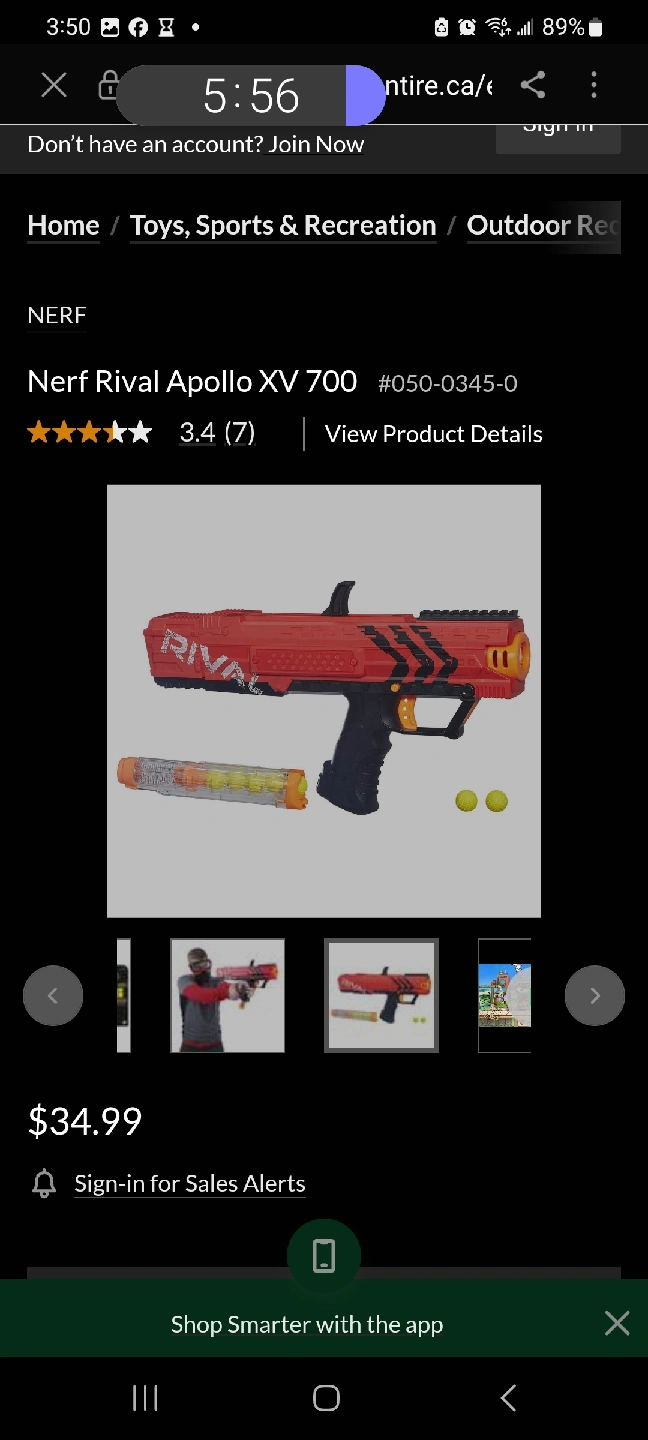Share this page
Viewport: 648px width, 1440px height.
coord(533,85)
